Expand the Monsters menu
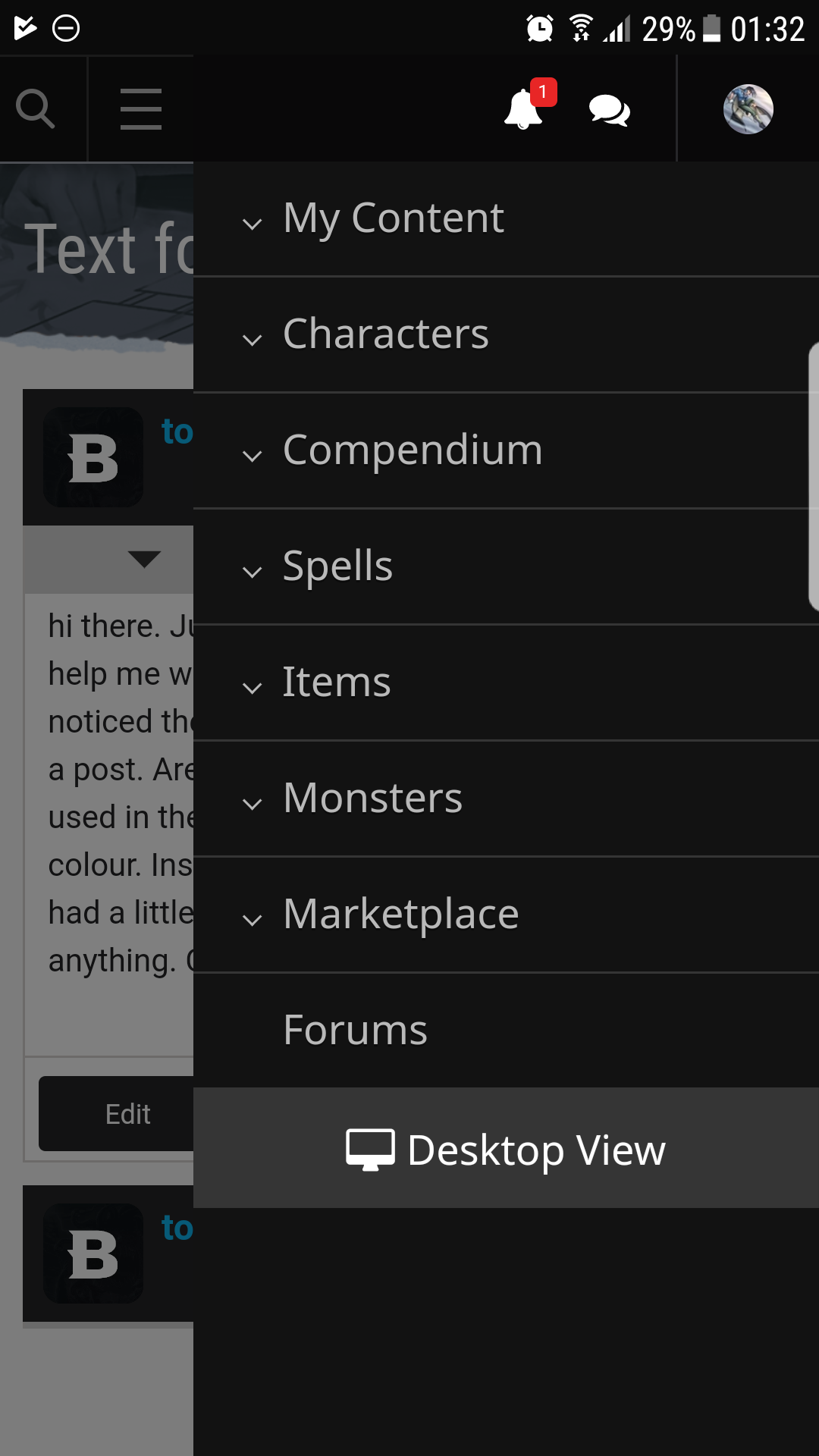This screenshot has width=819, height=1456. (x=506, y=799)
